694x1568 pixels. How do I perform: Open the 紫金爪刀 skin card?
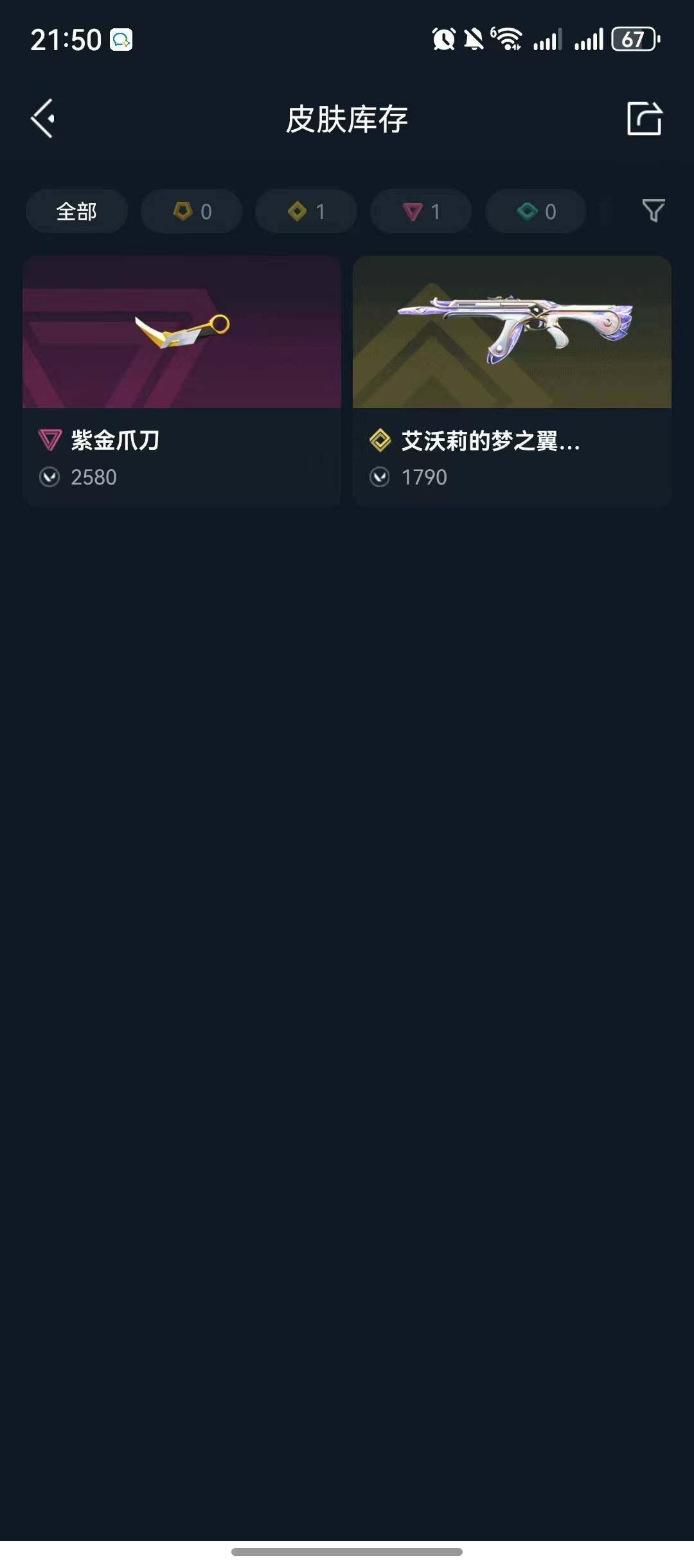click(x=182, y=381)
